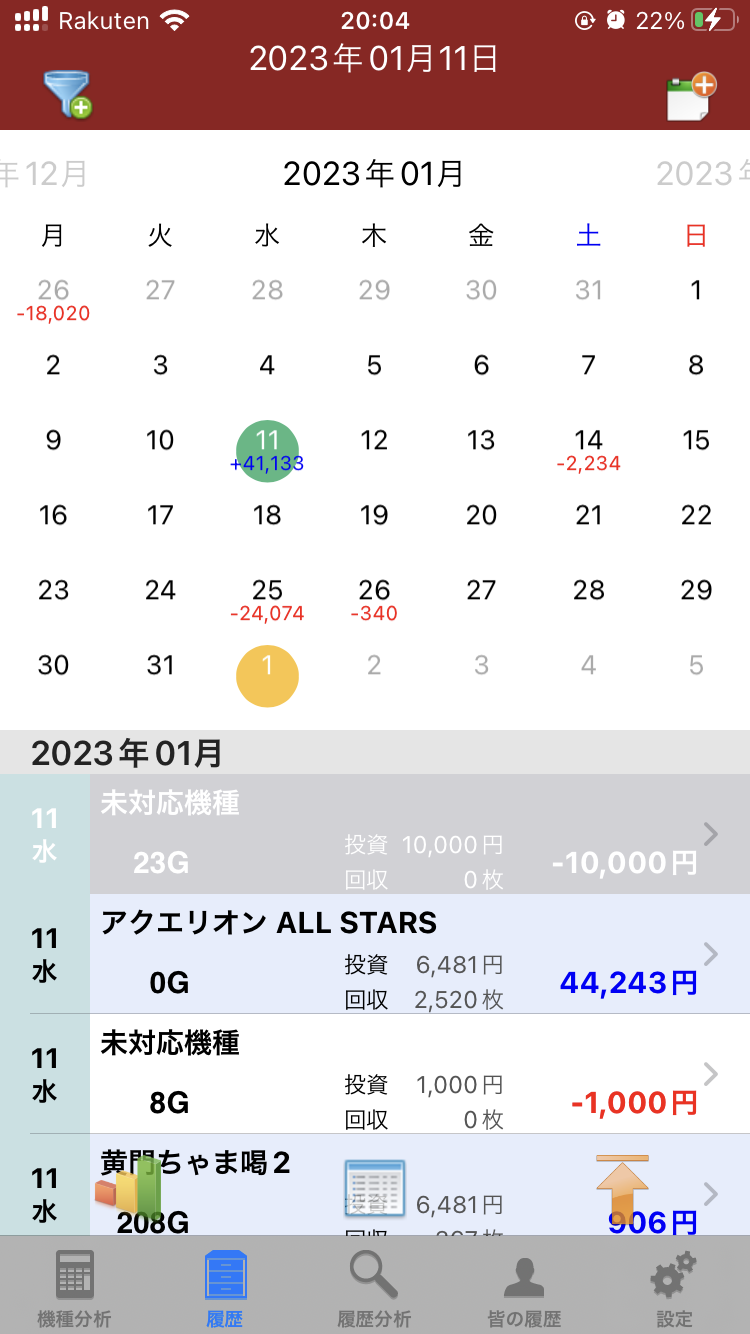Screen dimensions: 750x1334
Task: Tap January 26 with -340
Action: click(x=374, y=600)
